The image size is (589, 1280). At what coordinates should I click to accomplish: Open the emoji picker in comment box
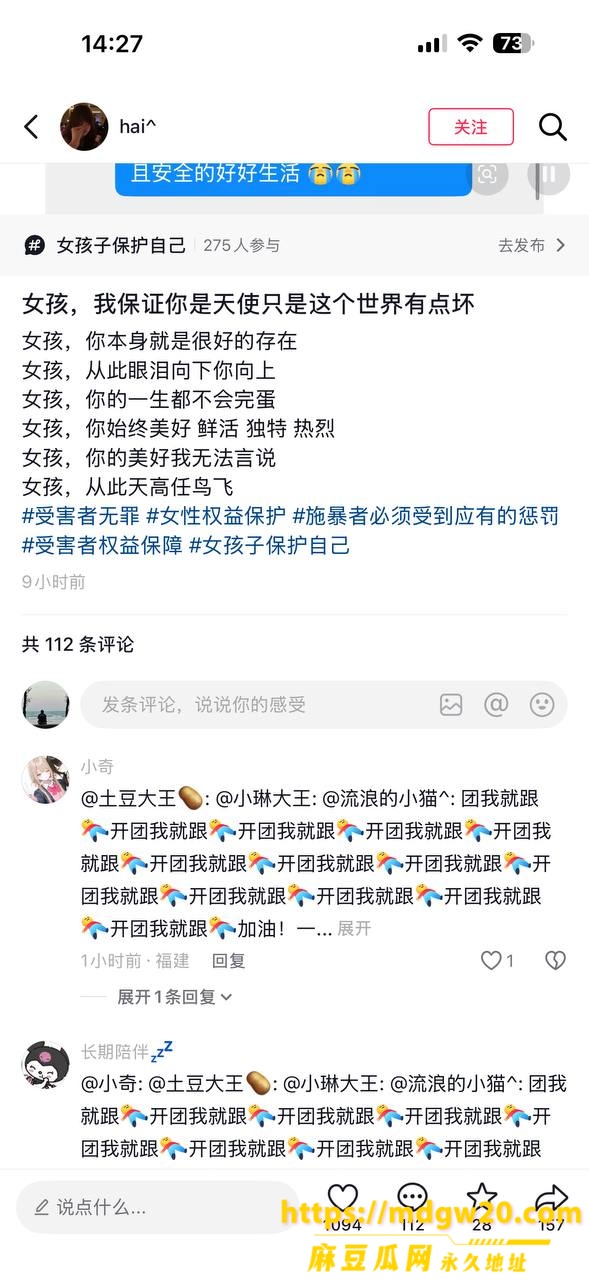pos(542,705)
